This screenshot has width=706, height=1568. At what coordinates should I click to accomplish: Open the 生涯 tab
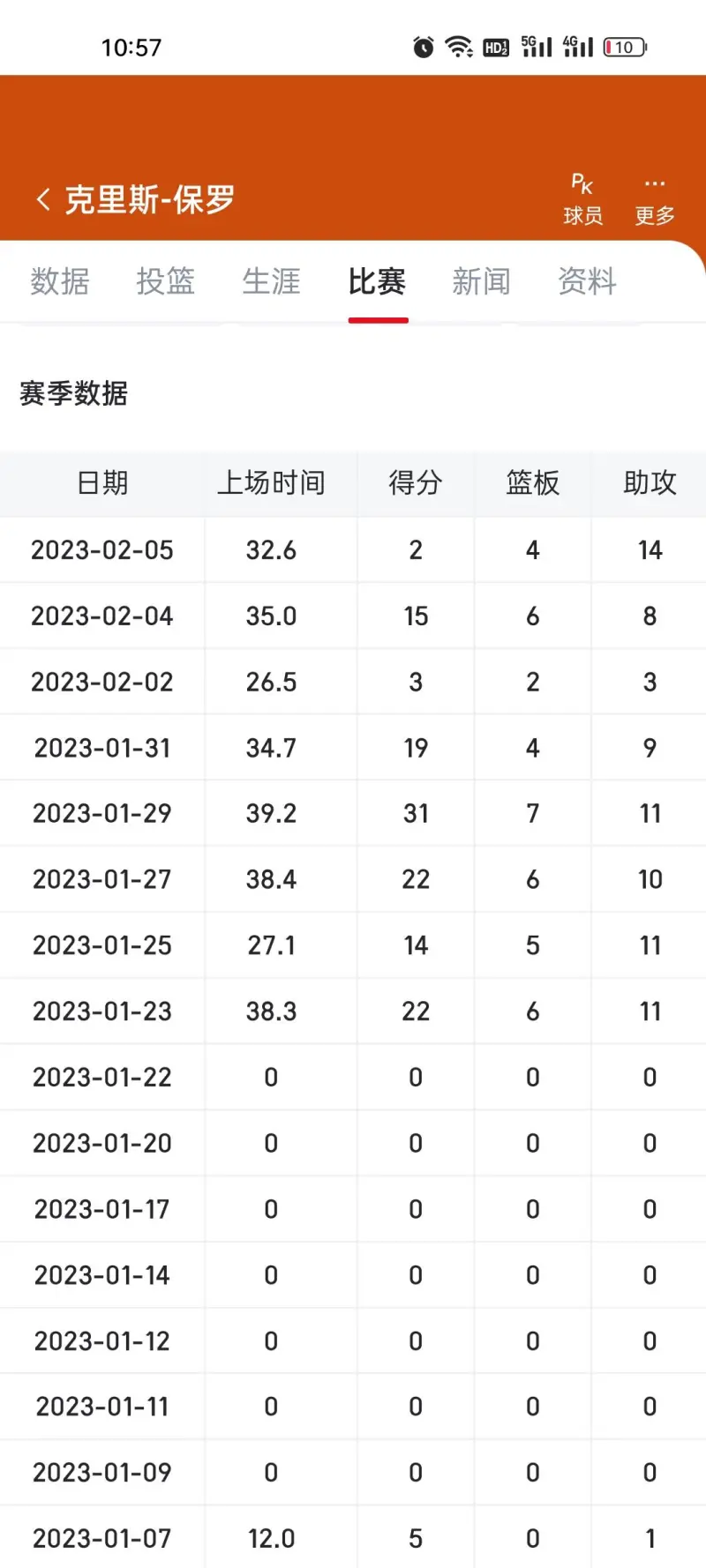tap(272, 281)
